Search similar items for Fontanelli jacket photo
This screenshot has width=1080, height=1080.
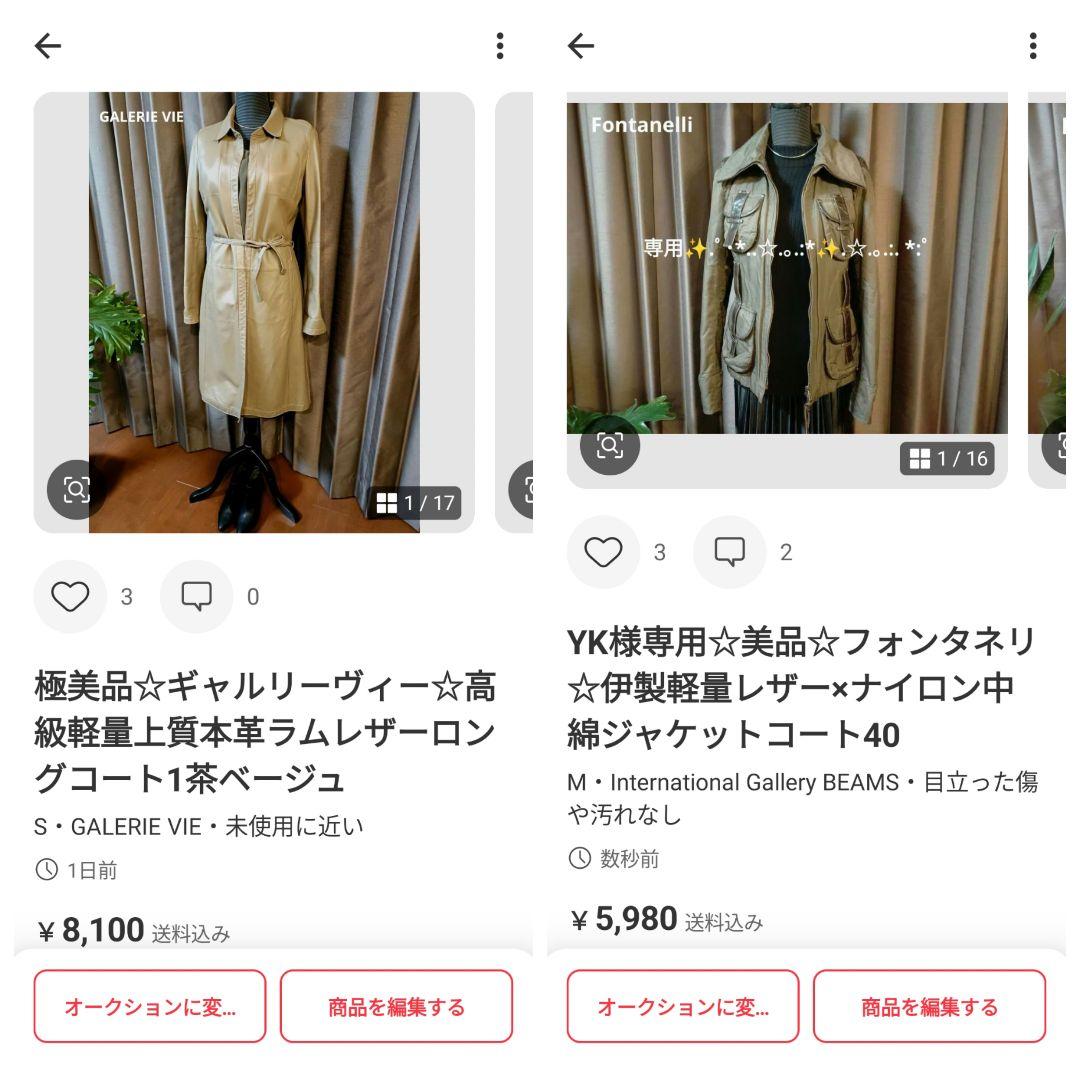pyautogui.click(x=610, y=445)
